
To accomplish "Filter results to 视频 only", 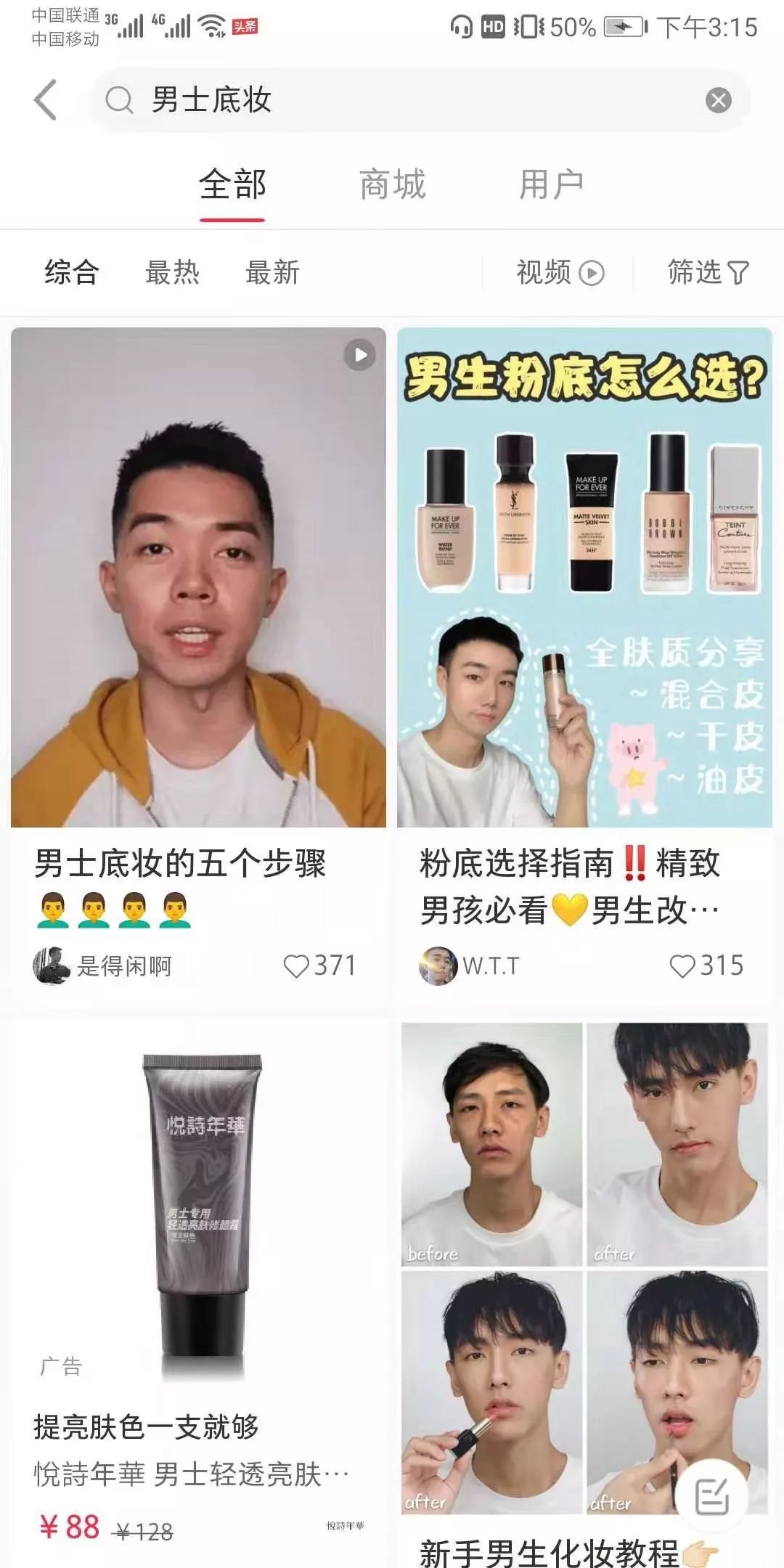I will click(x=559, y=273).
